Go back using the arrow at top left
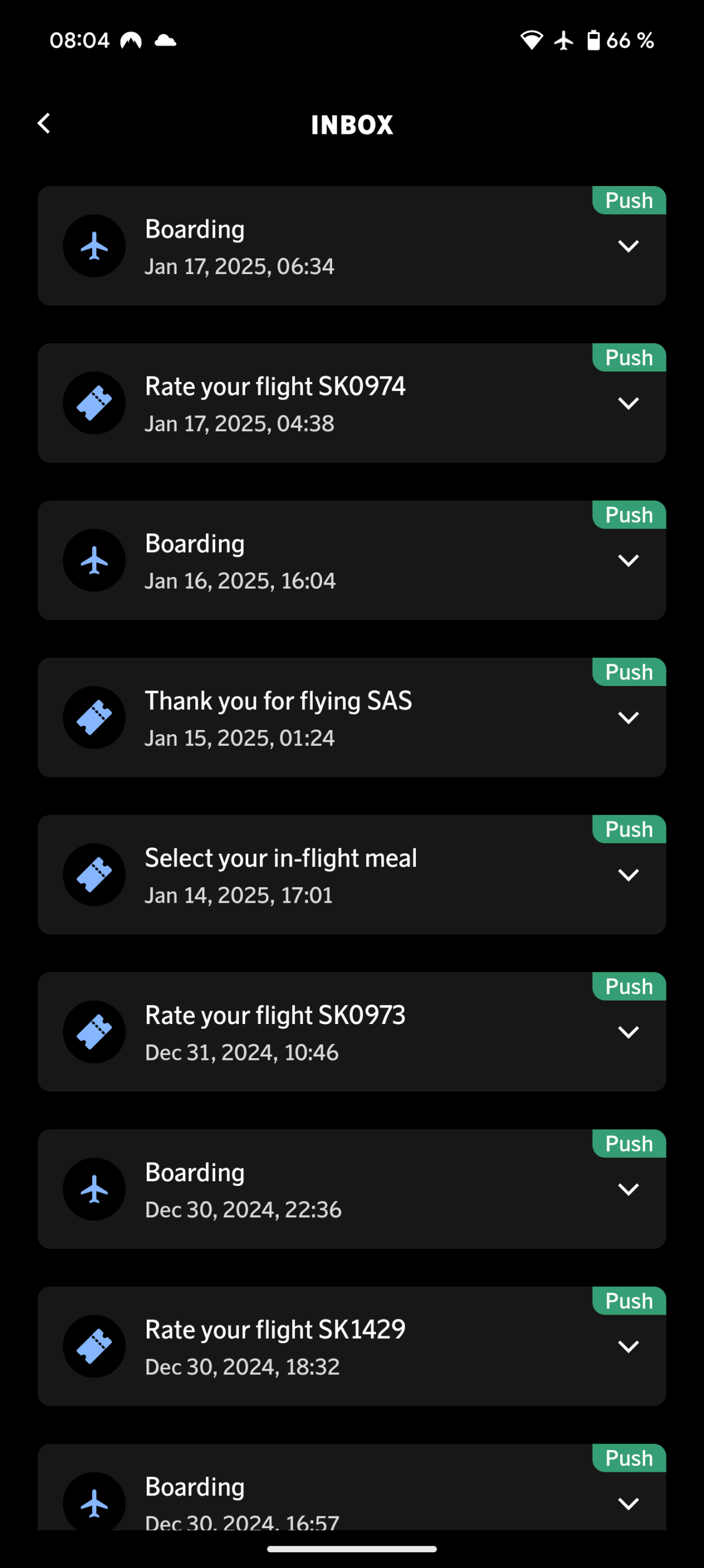The height and width of the screenshot is (1568, 704). [44, 124]
